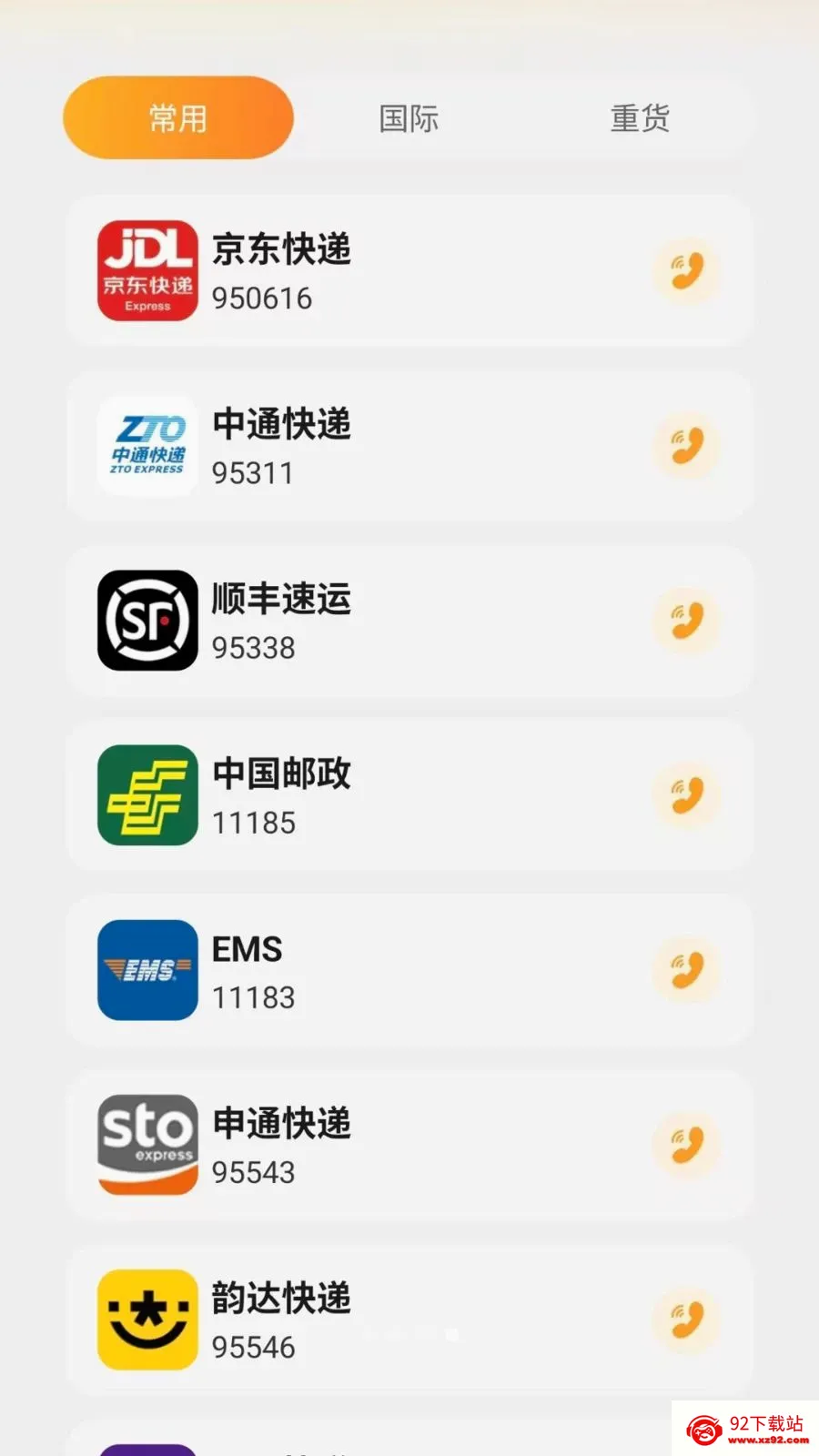
Task: Open the EMS row
Action: (409, 969)
